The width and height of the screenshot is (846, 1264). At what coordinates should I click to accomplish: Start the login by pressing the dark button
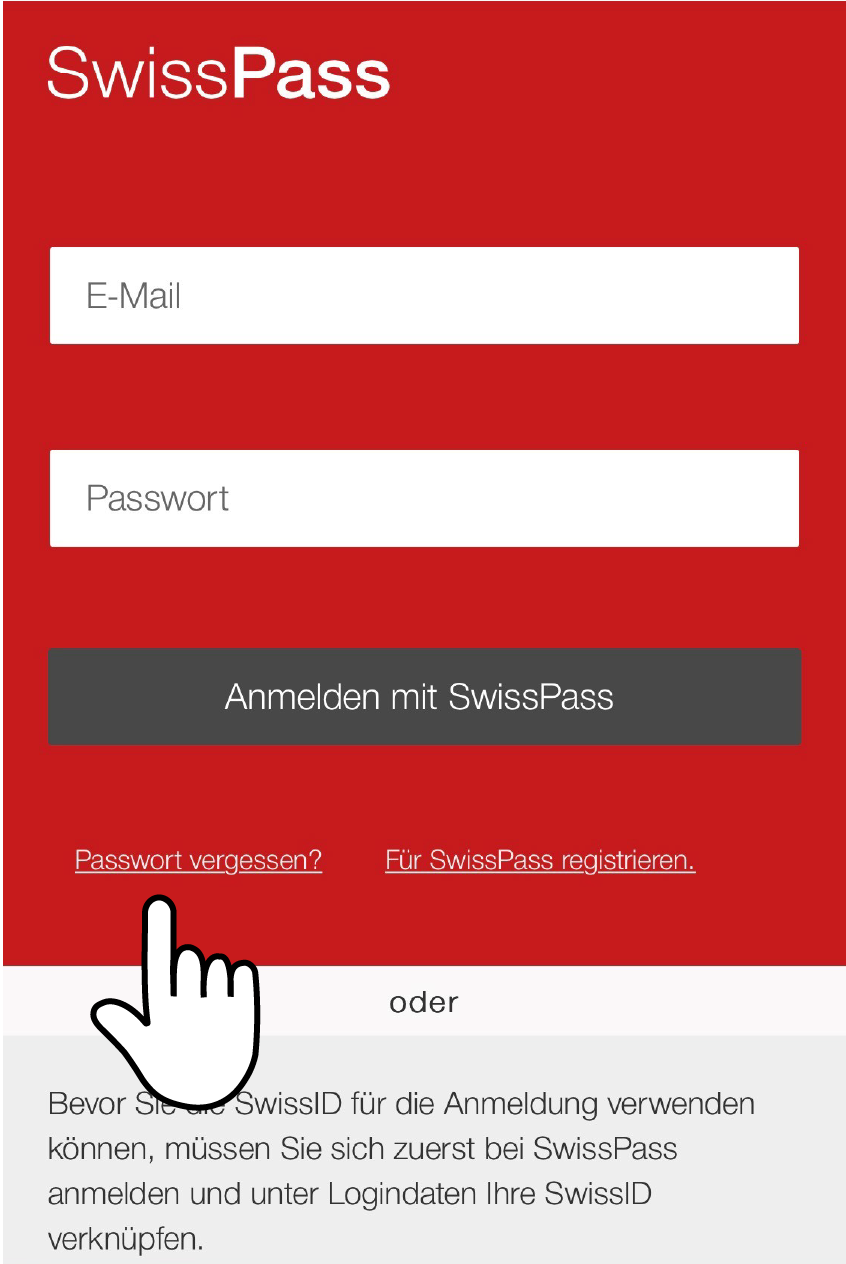click(x=423, y=696)
